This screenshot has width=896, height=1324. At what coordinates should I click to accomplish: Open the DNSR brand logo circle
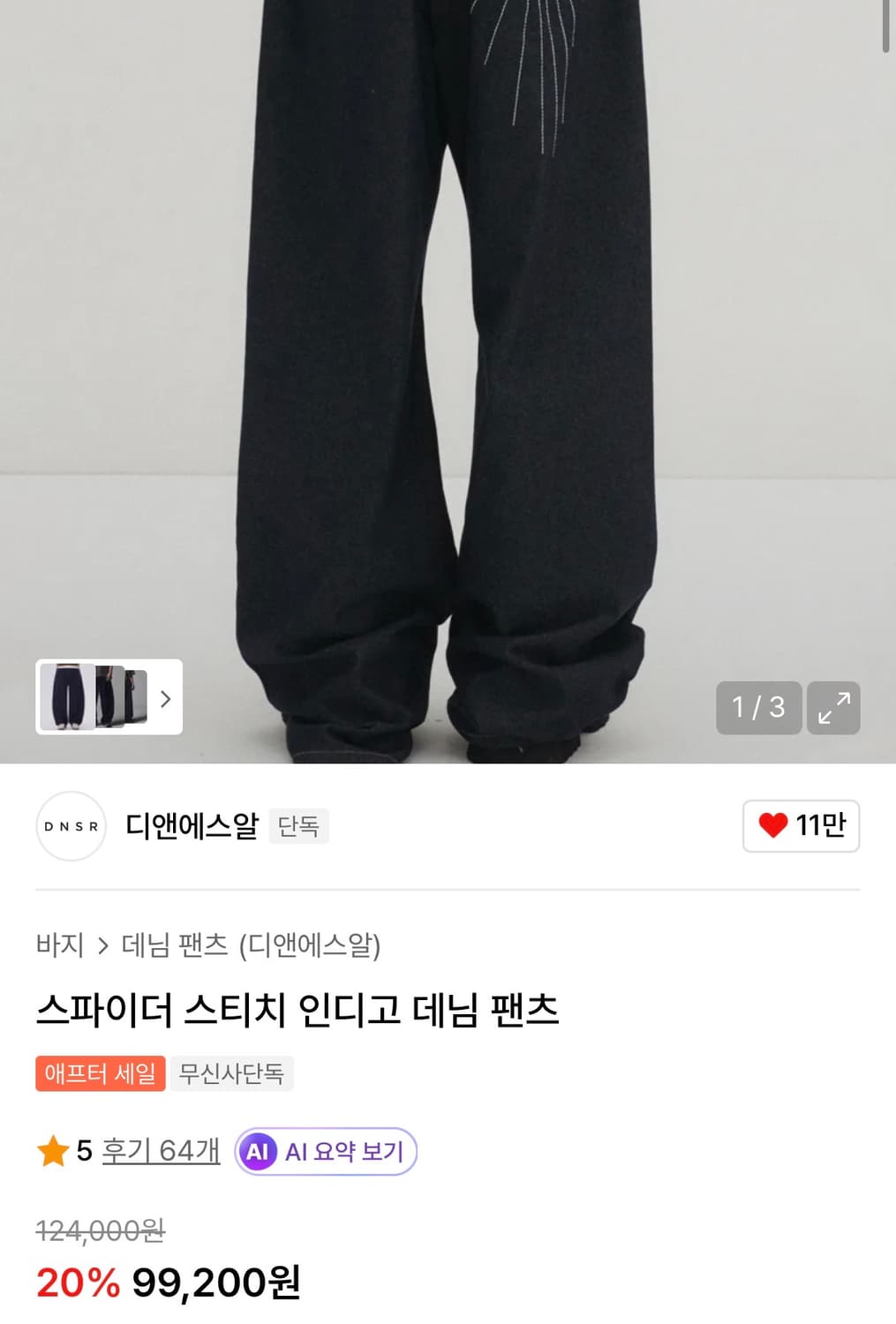[x=70, y=826]
